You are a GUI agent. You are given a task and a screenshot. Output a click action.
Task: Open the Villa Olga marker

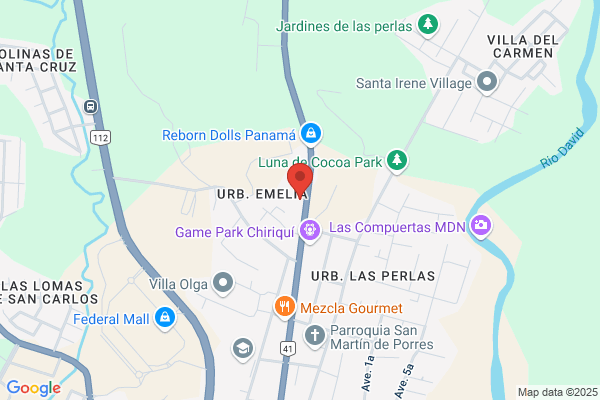(223, 284)
